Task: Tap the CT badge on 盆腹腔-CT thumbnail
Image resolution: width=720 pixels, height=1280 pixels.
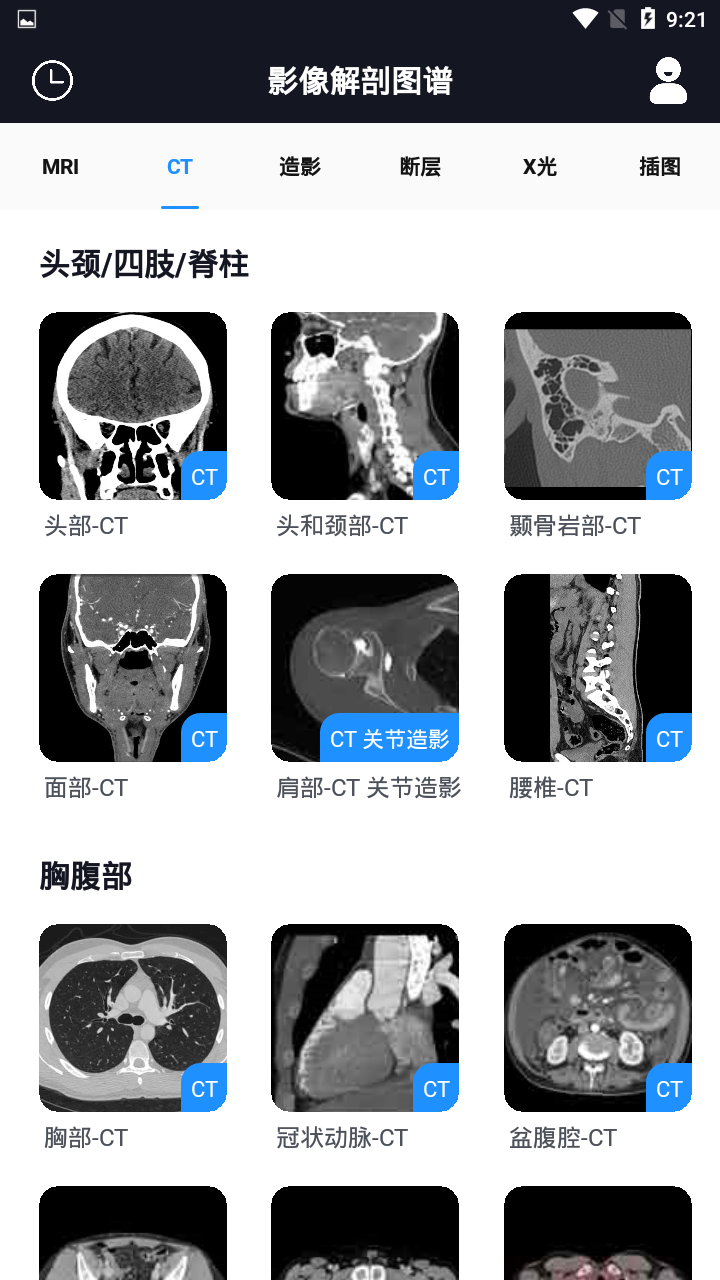Action: click(x=668, y=1088)
